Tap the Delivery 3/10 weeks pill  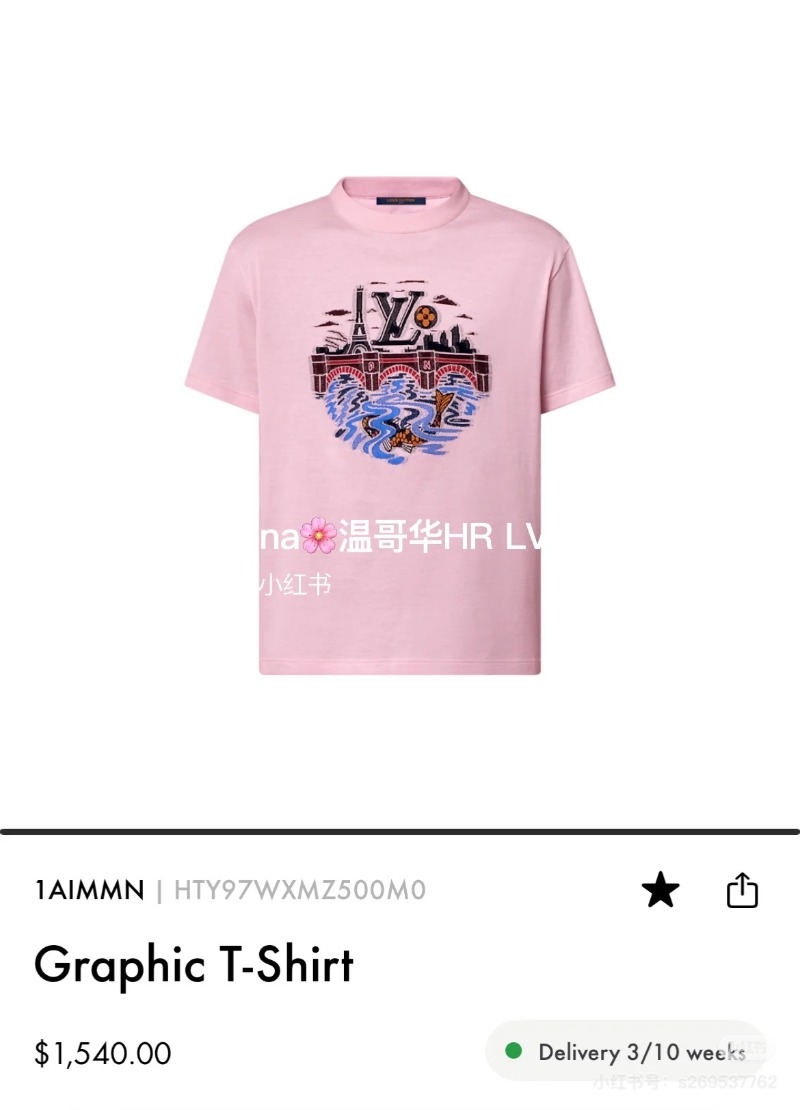[625, 1052]
